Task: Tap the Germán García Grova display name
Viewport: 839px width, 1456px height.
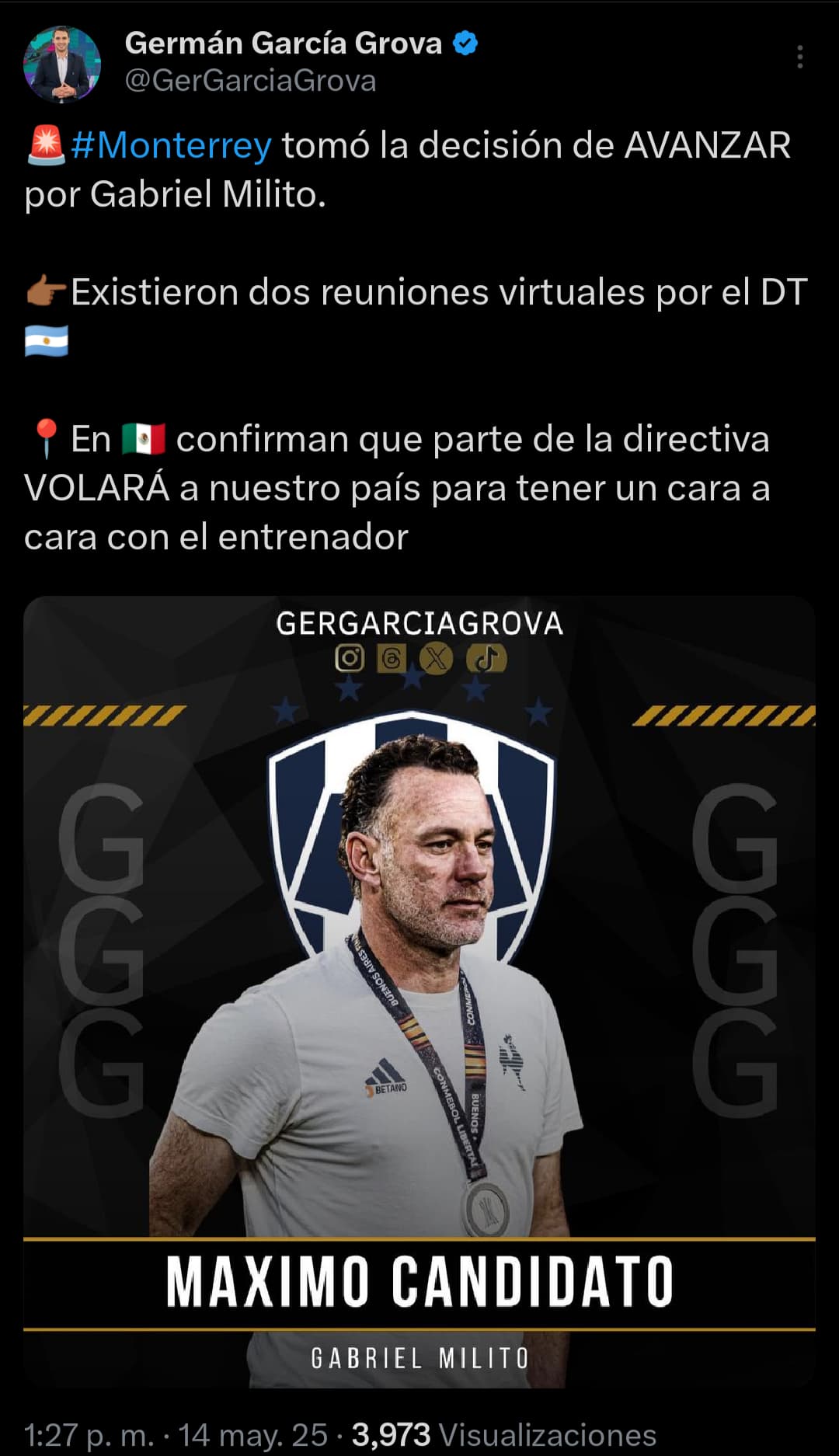Action: (x=284, y=43)
